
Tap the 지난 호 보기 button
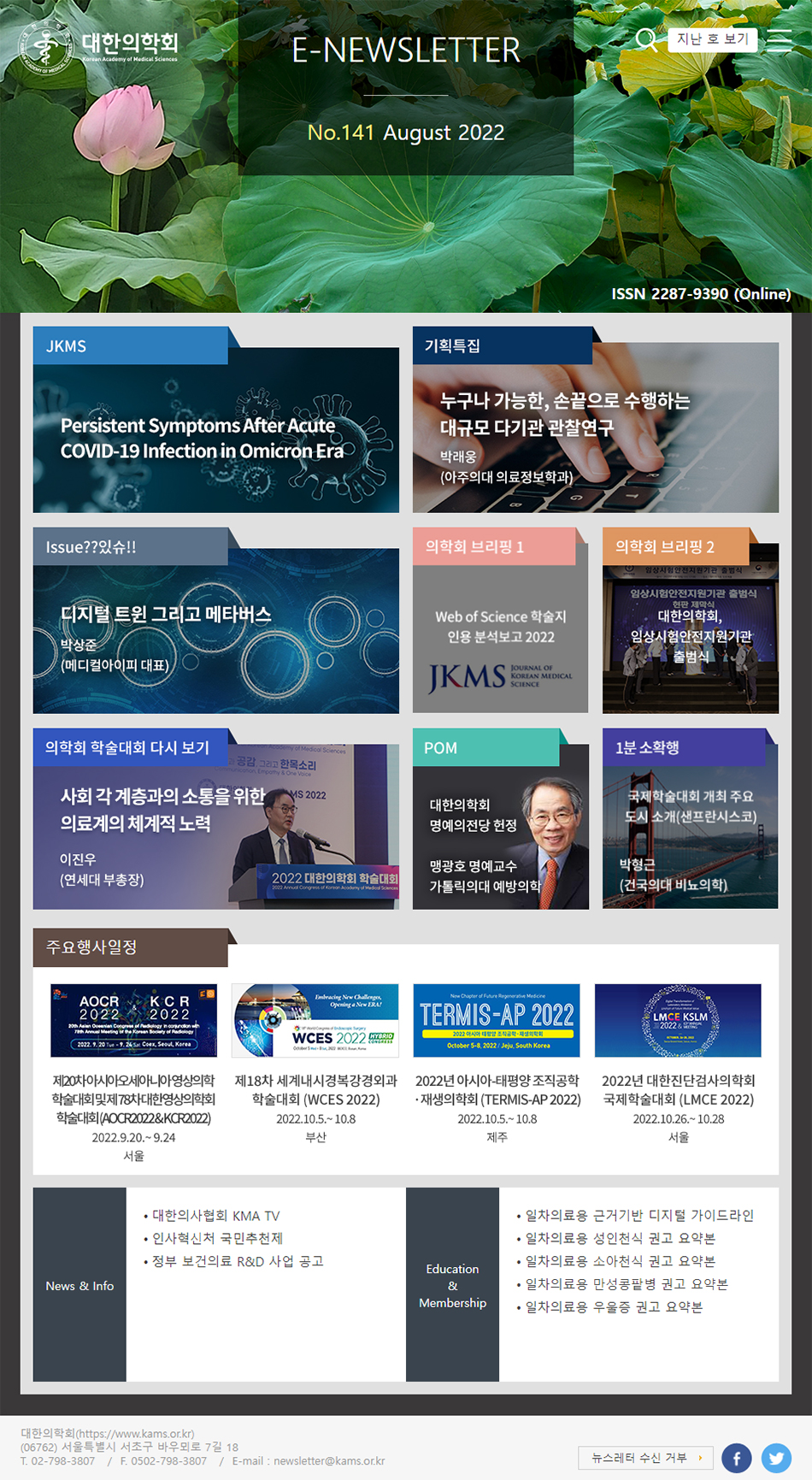coord(712,39)
